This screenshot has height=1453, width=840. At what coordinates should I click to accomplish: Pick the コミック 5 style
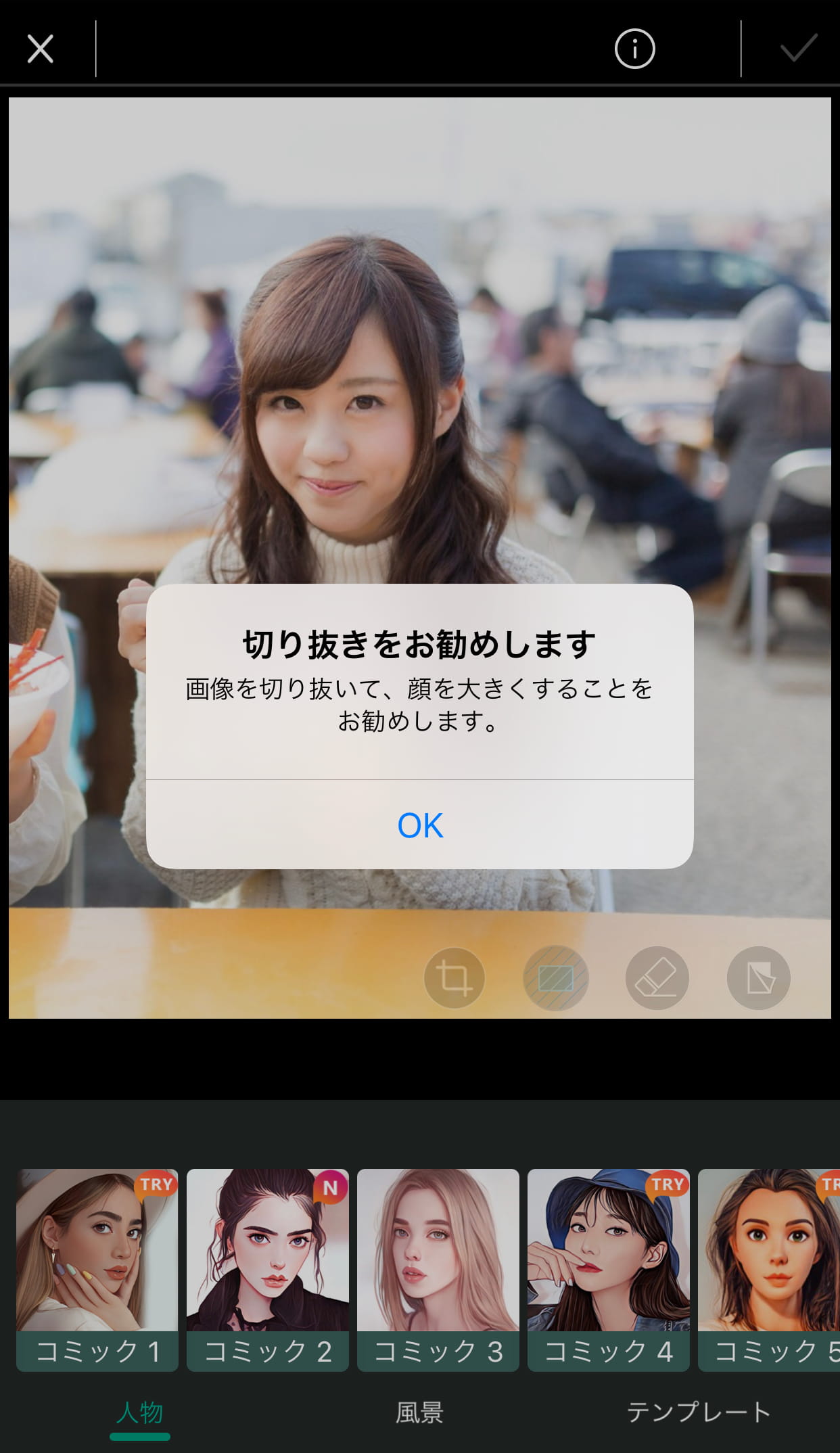(x=770, y=1270)
